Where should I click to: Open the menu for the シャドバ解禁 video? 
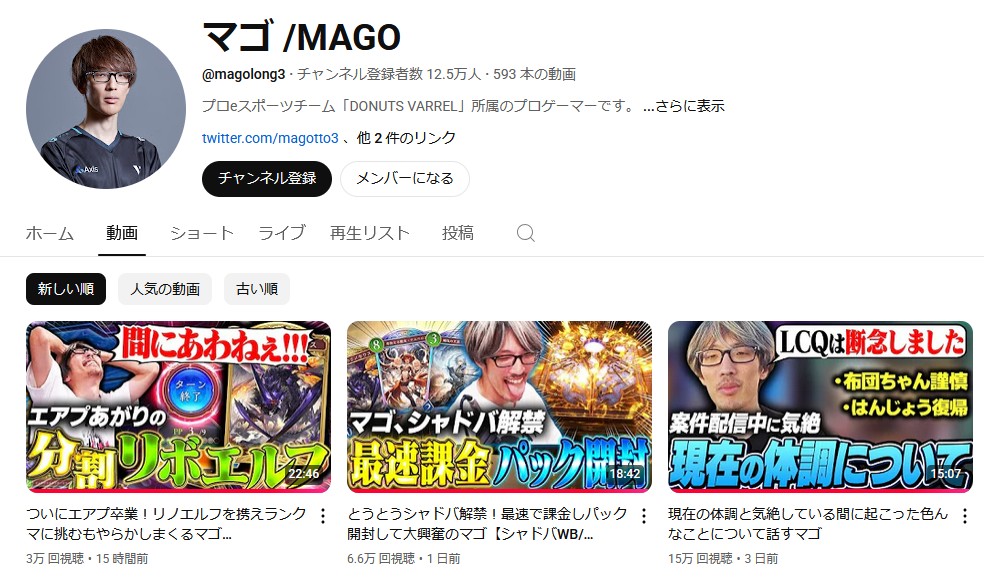coord(644,516)
